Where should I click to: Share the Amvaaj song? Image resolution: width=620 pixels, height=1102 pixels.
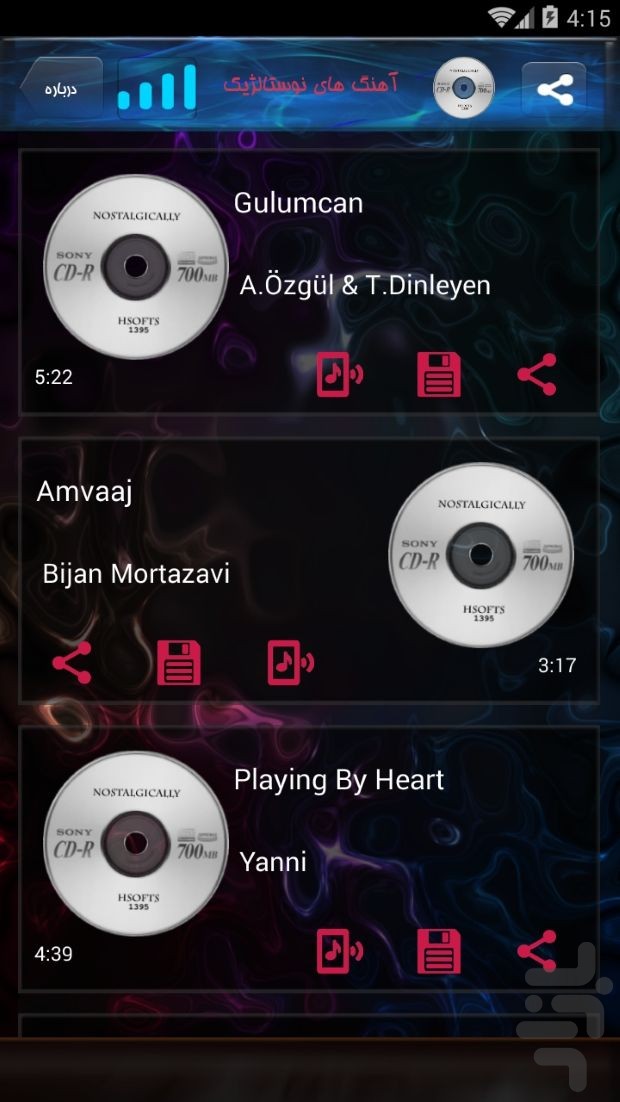(x=72, y=662)
